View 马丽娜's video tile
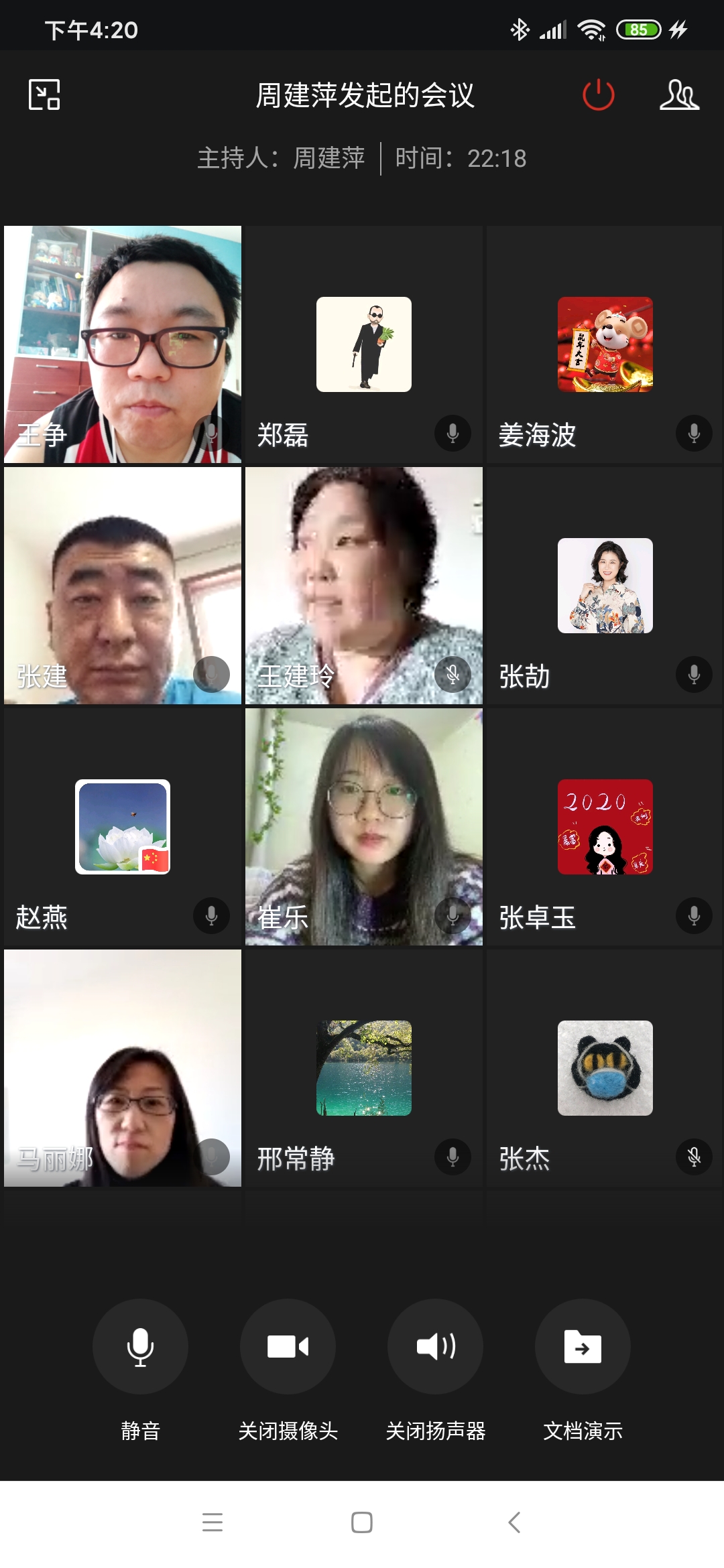The image size is (724, 1568). pyautogui.click(x=123, y=1068)
